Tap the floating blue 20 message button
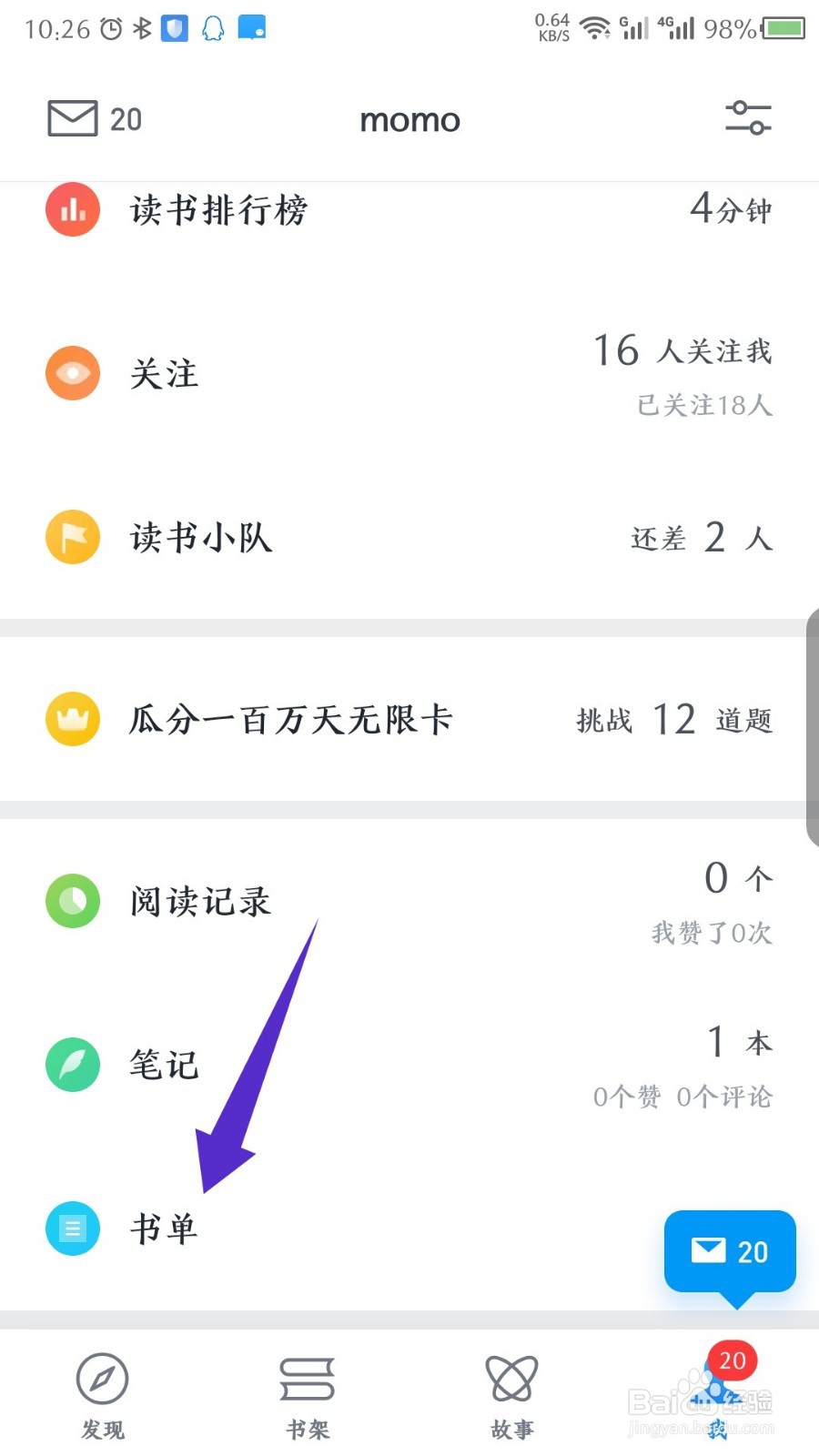 coord(730,1251)
